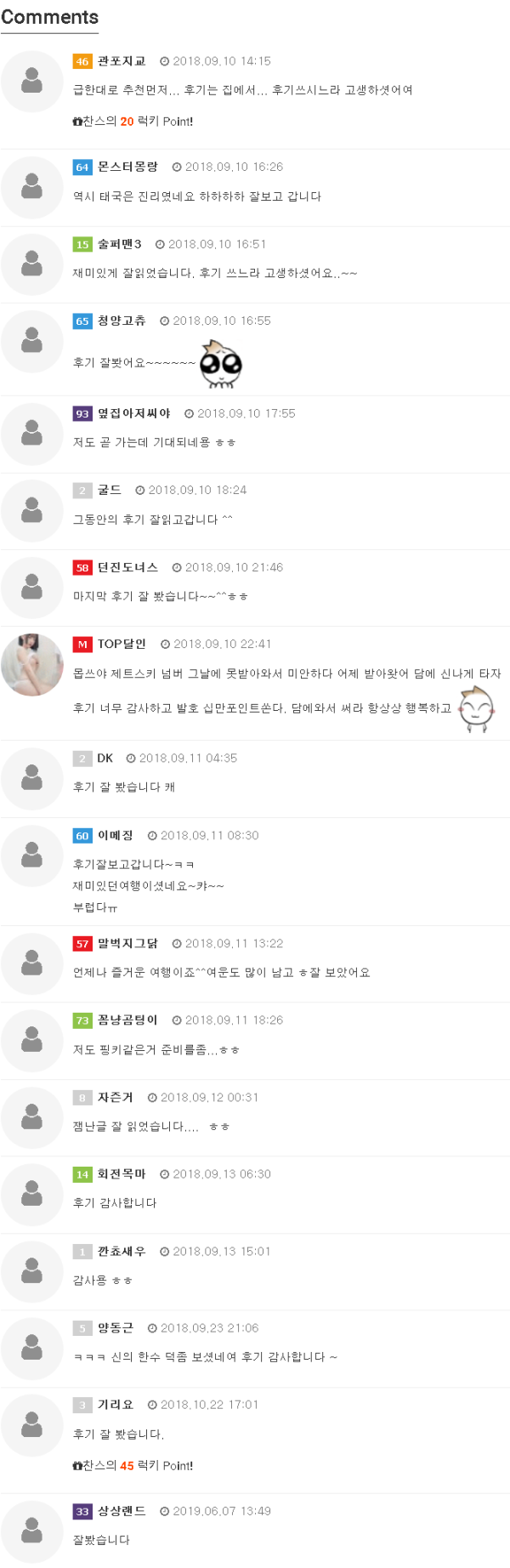Open the profile of commenter 관포지교

click(x=122, y=61)
